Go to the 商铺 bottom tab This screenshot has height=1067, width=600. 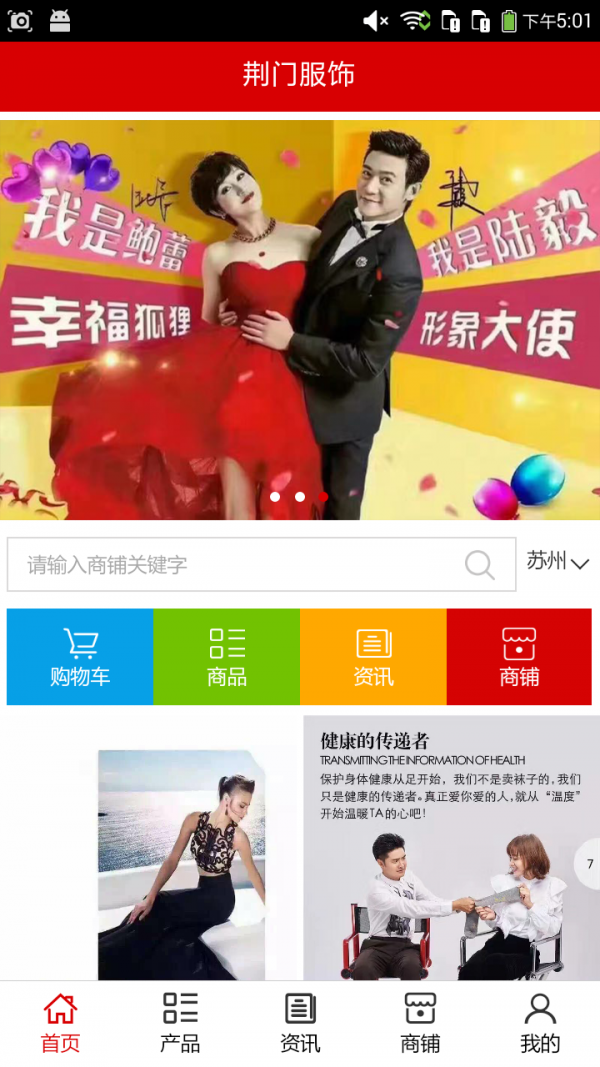click(420, 1023)
